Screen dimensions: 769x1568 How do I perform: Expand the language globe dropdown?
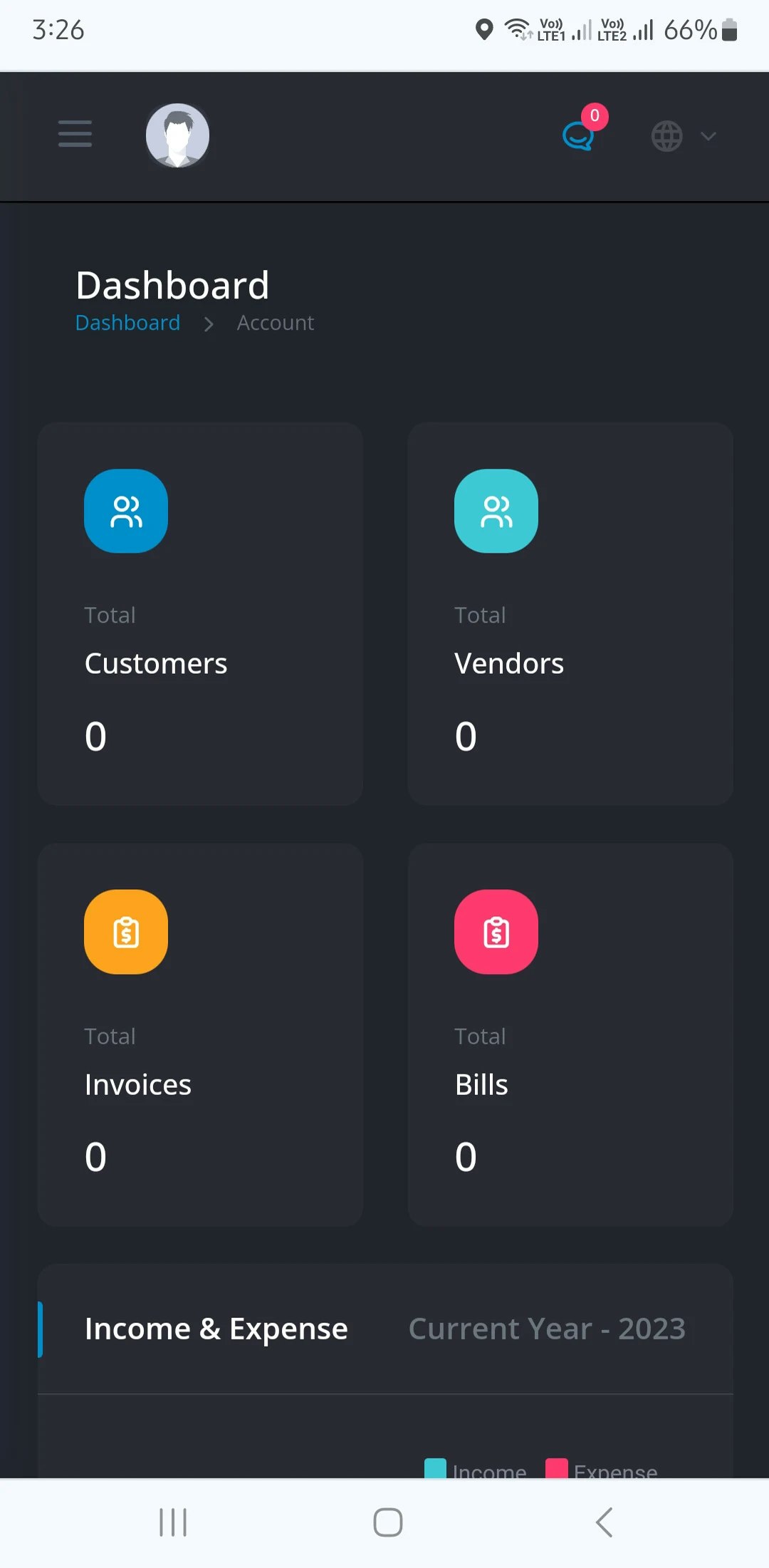click(684, 136)
